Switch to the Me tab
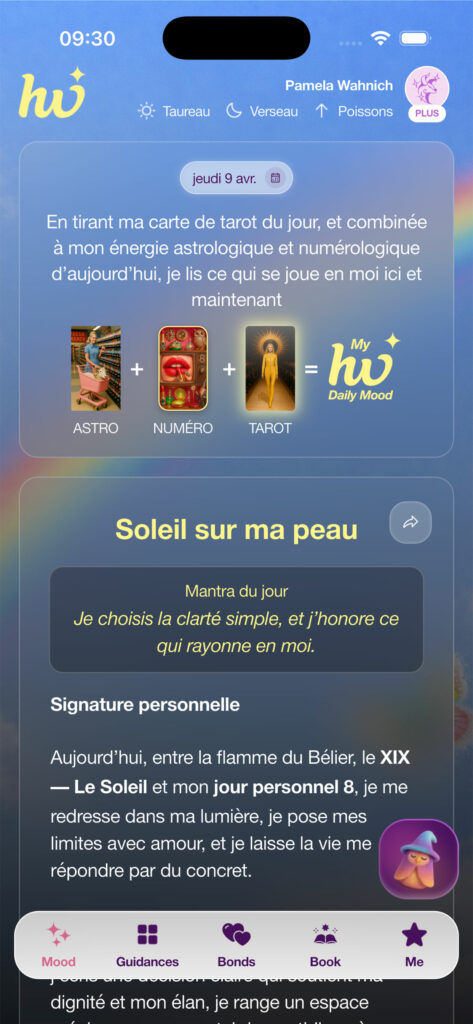Viewport: 473px width, 1024px height. 414,945
